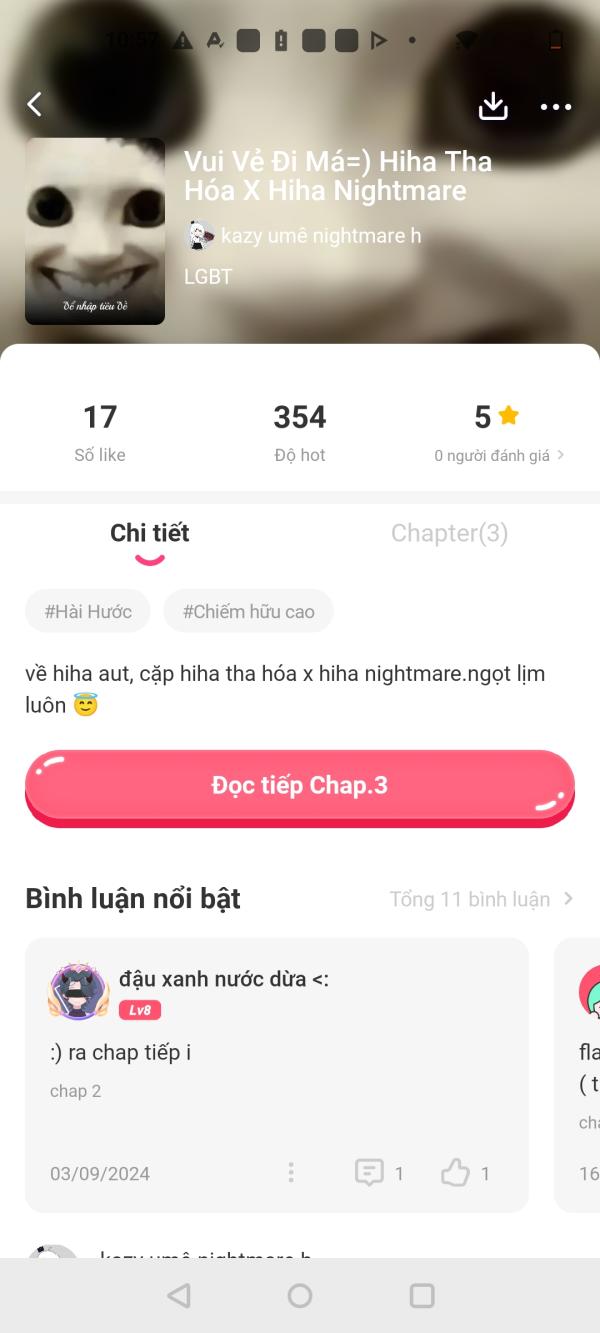Image resolution: width=600 pixels, height=1333 pixels.
Task: Open the system recent apps view
Action: [422, 1296]
